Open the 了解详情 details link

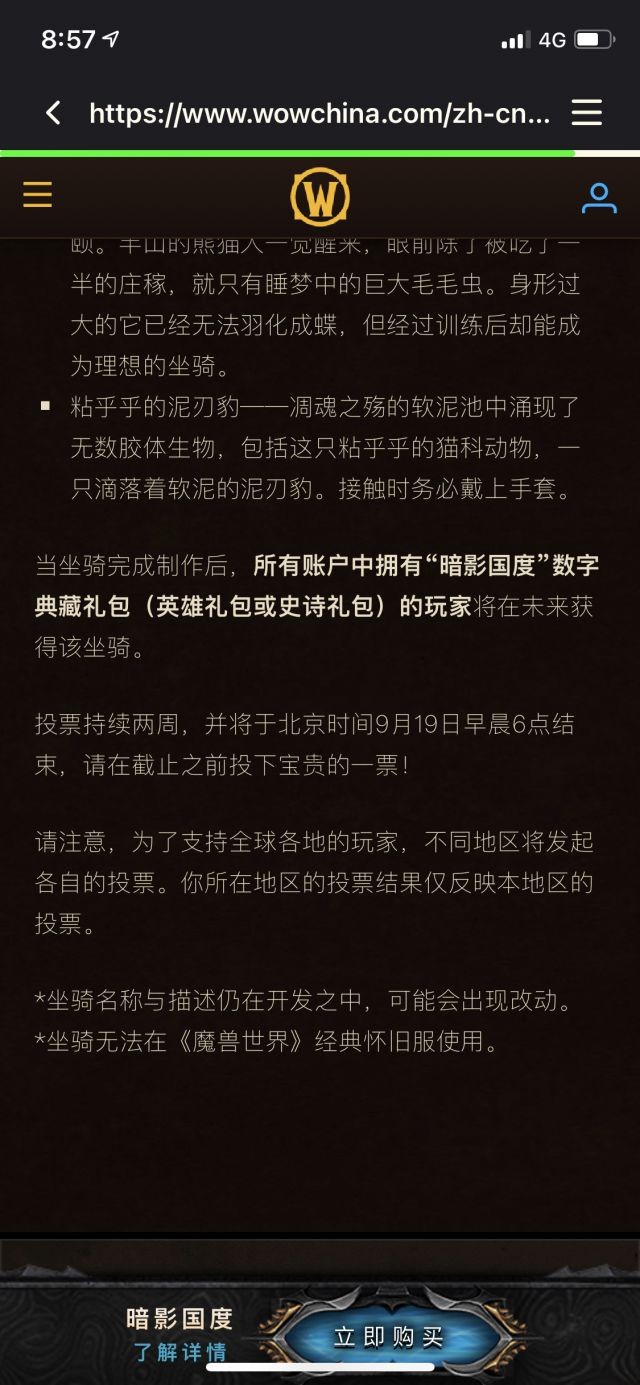click(180, 1352)
